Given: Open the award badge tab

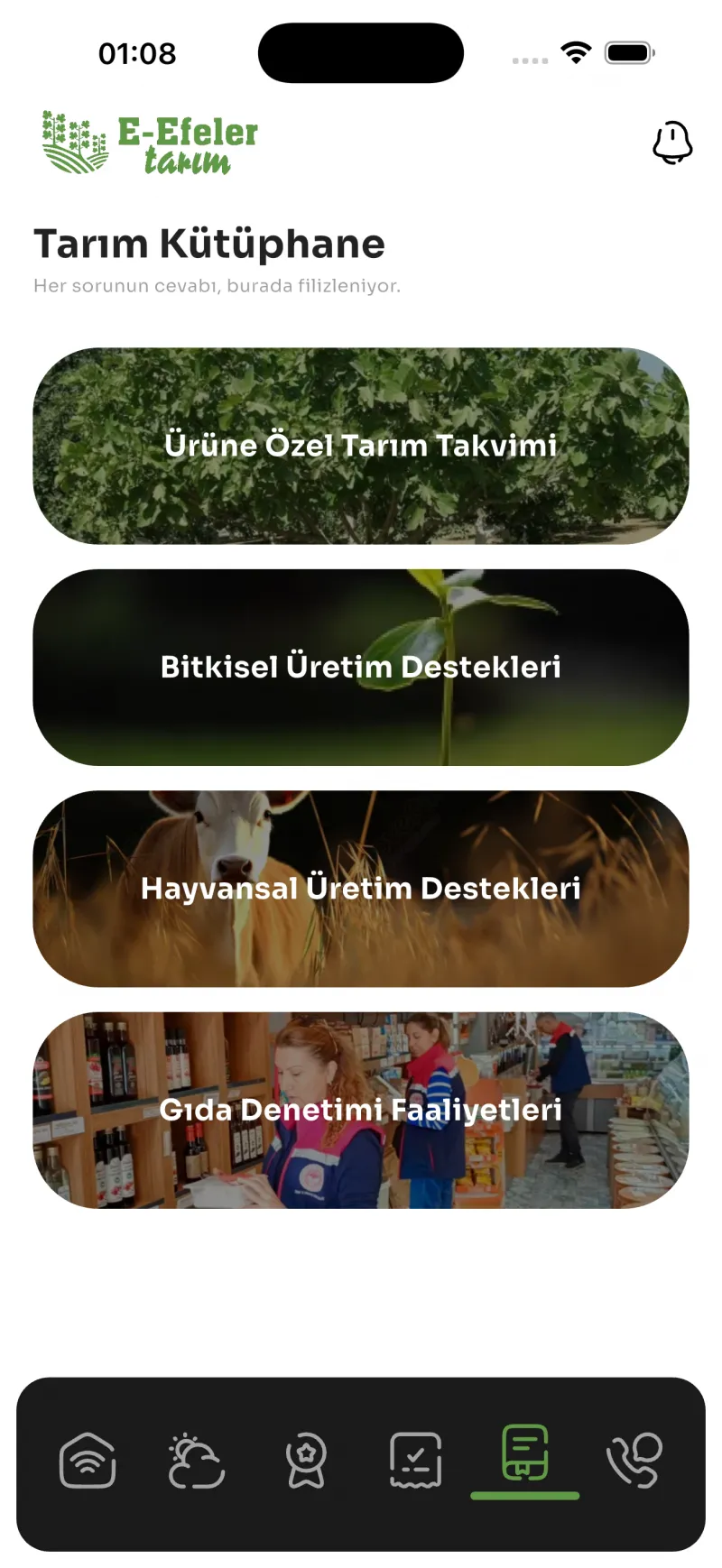Looking at the screenshot, I should coord(306,1460).
